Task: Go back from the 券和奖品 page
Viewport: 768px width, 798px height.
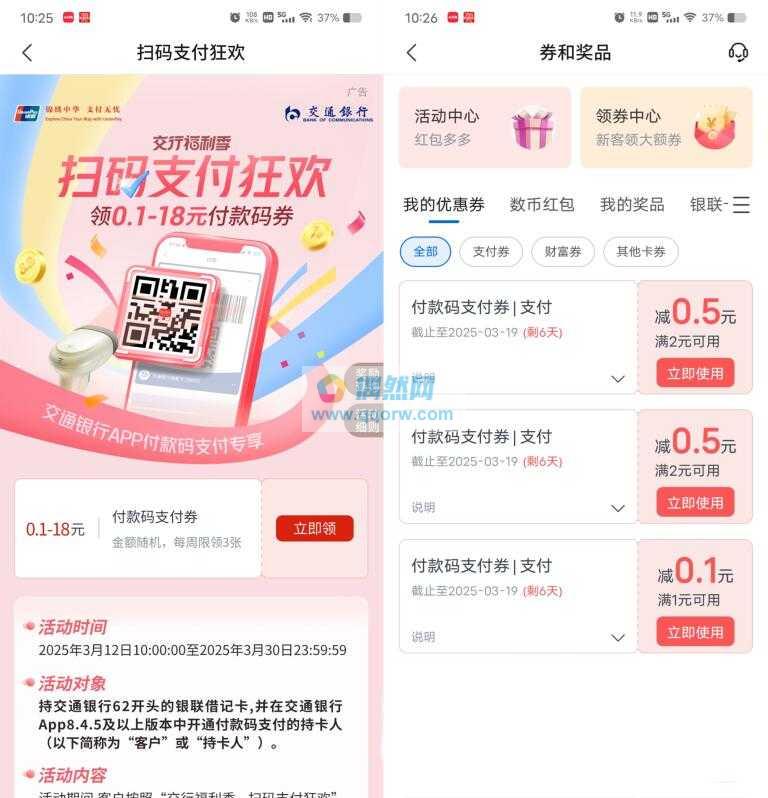Action: coord(411,53)
